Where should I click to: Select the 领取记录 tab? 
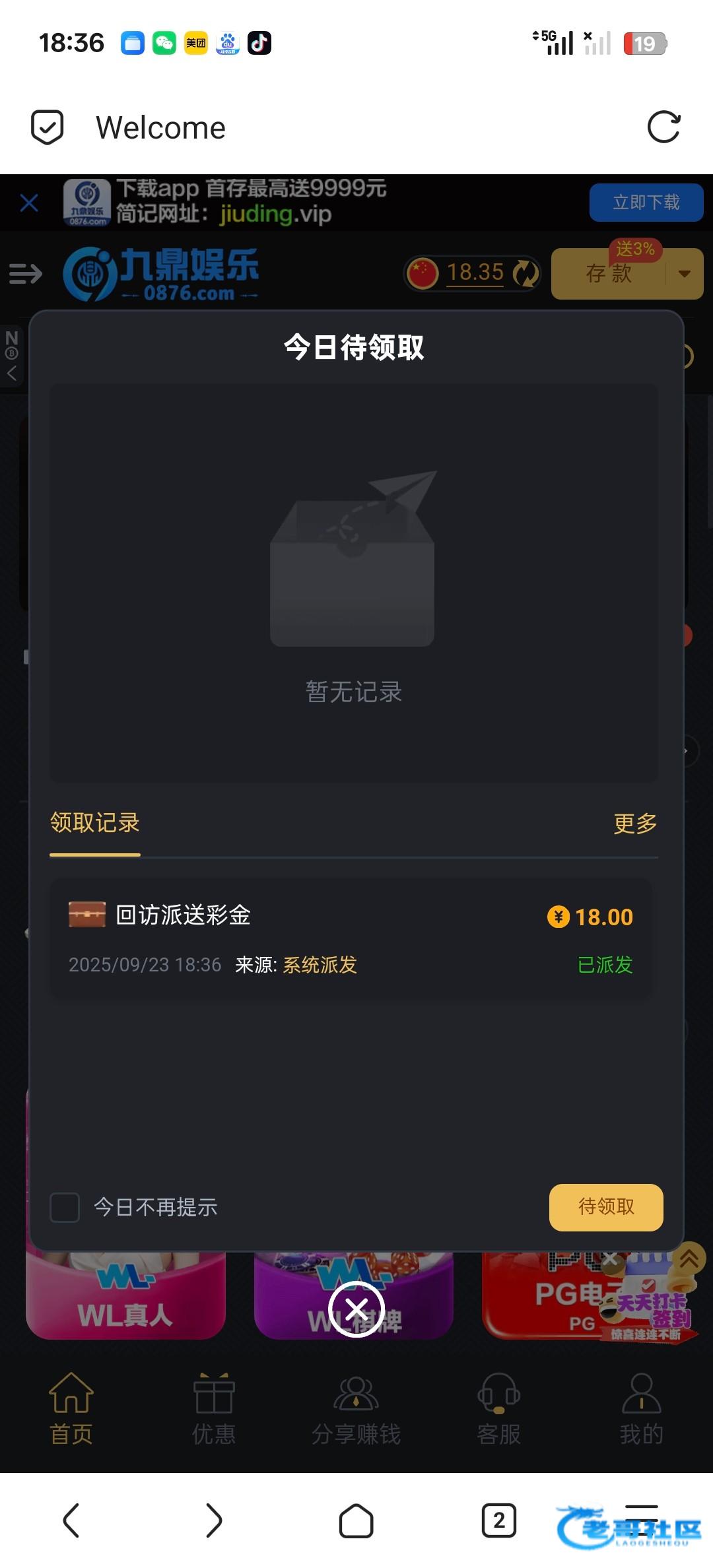click(x=95, y=823)
